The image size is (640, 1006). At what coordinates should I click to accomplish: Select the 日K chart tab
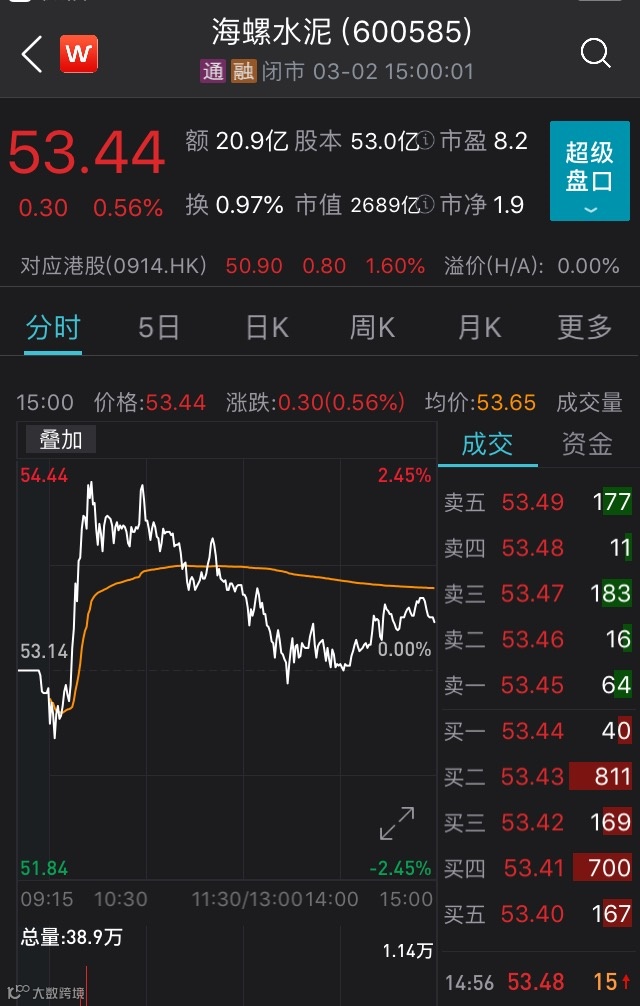[266, 327]
